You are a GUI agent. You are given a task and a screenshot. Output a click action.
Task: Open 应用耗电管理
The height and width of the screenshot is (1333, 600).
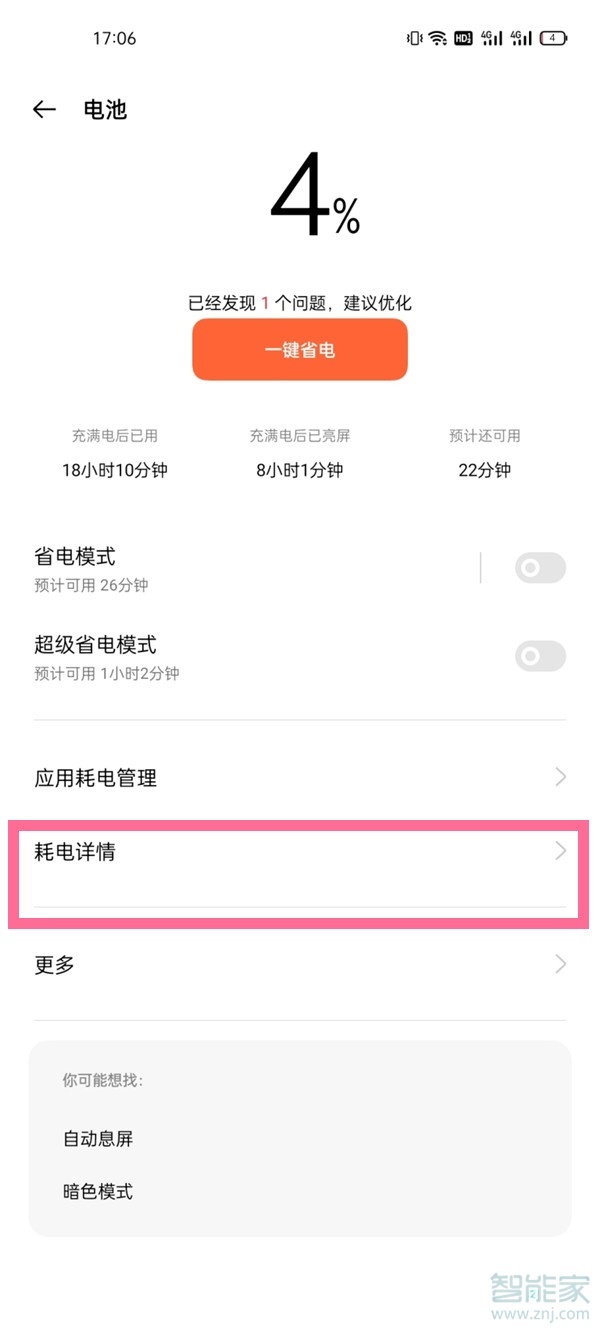[300, 777]
